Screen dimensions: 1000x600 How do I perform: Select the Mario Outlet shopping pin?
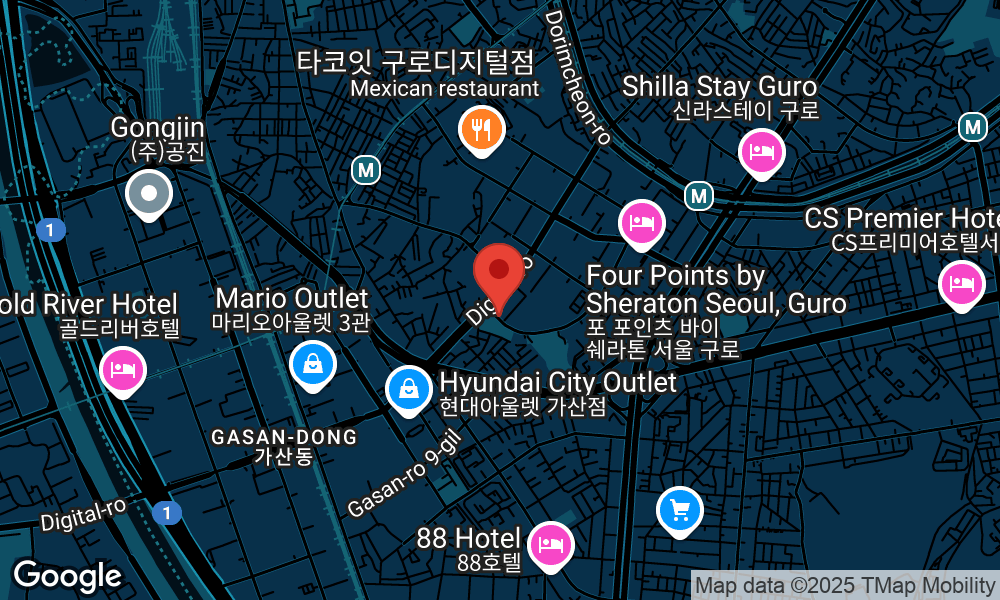click(314, 364)
